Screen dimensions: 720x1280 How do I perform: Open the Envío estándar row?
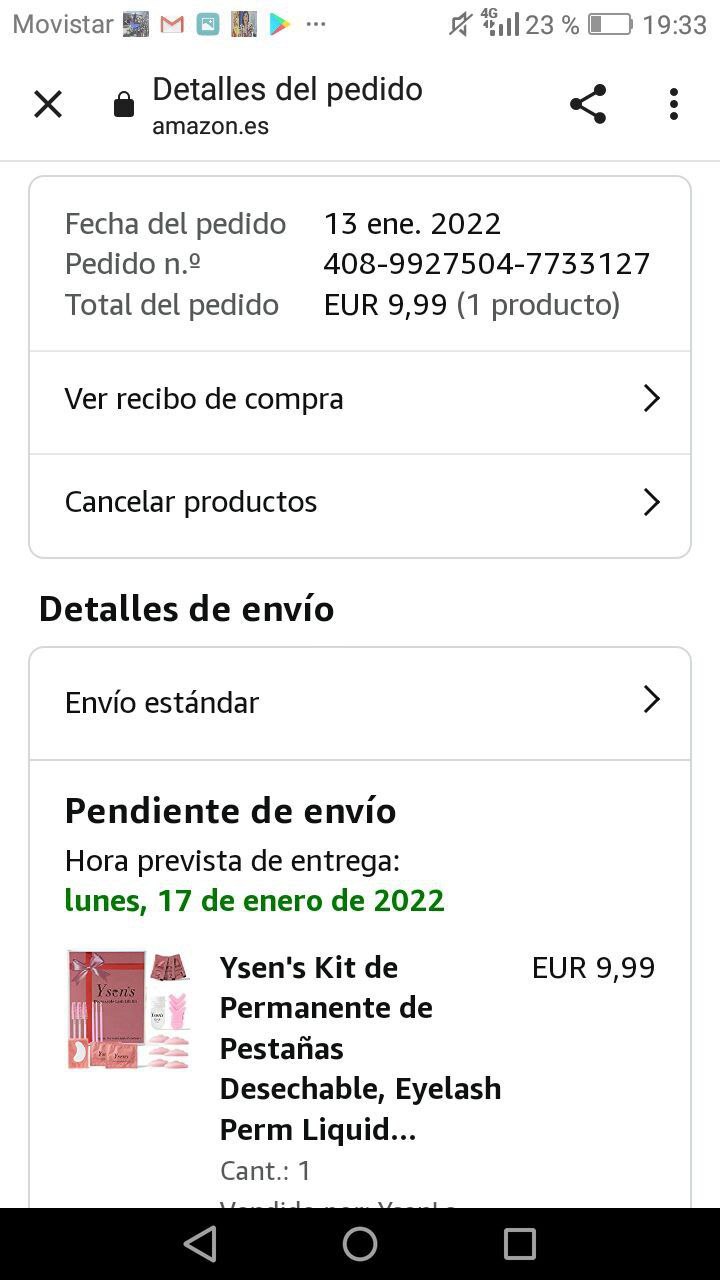pos(360,703)
